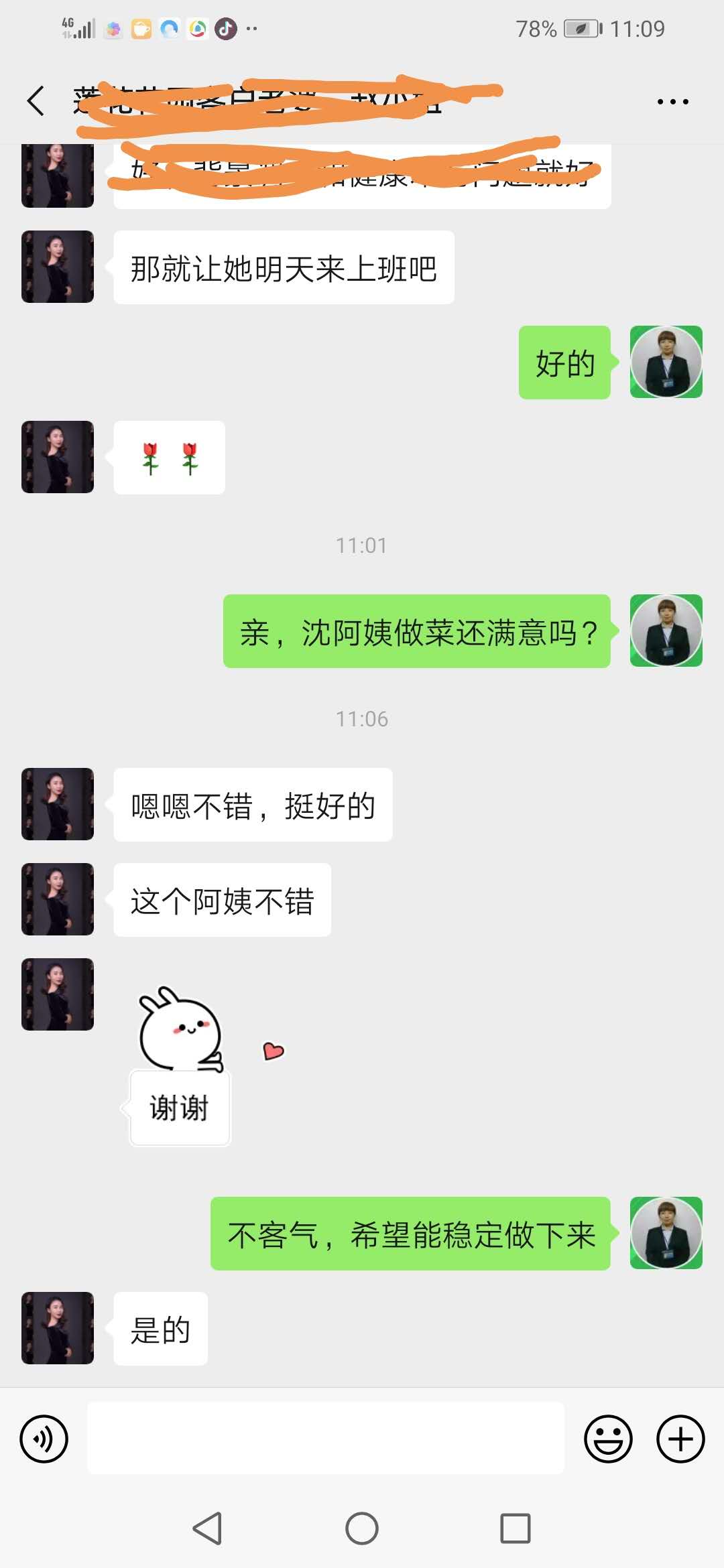Viewport: 724px width, 1568px height.
Task: Go back to the chat list
Action: [36, 101]
